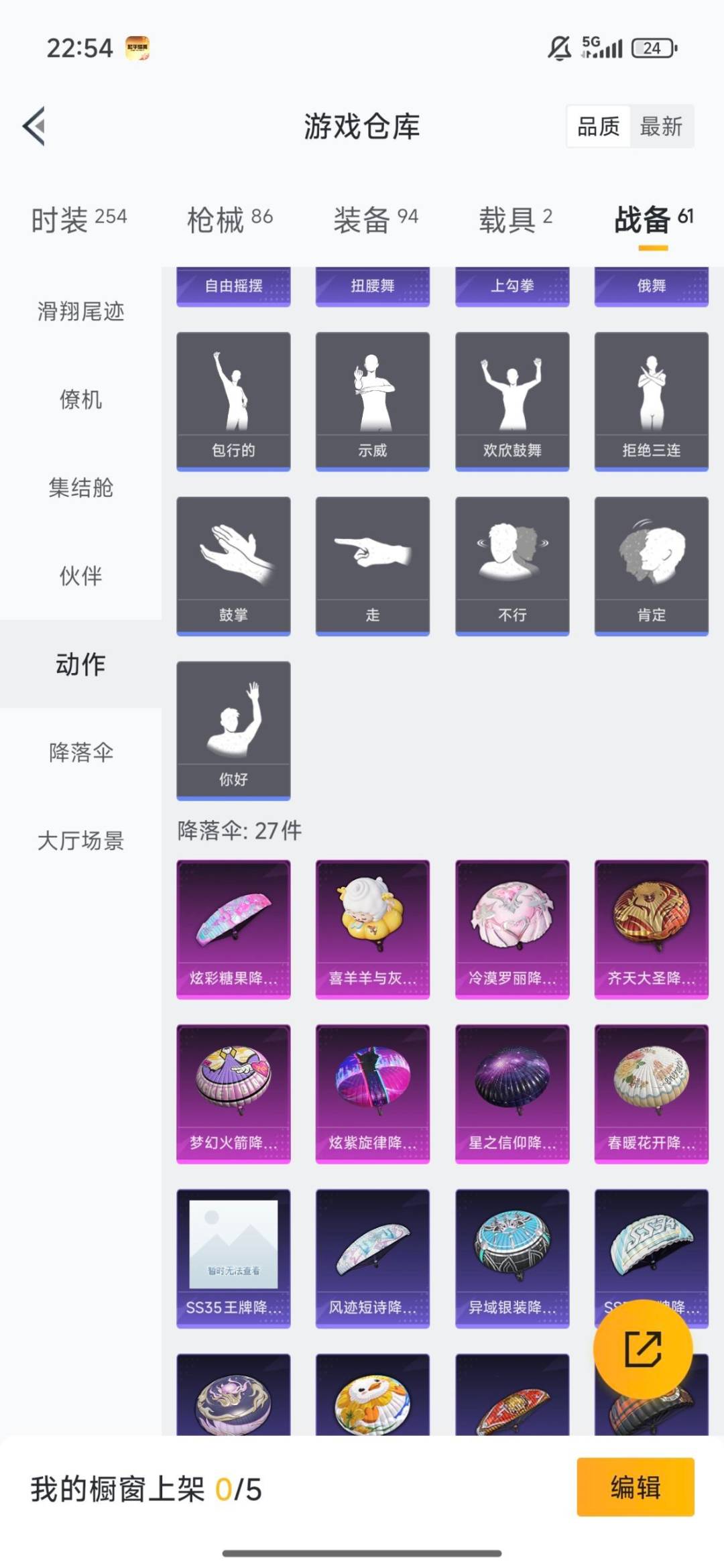This screenshot has width=724, height=1568.
Task: Select 大厅场景 in the sidebar
Action: tap(80, 841)
